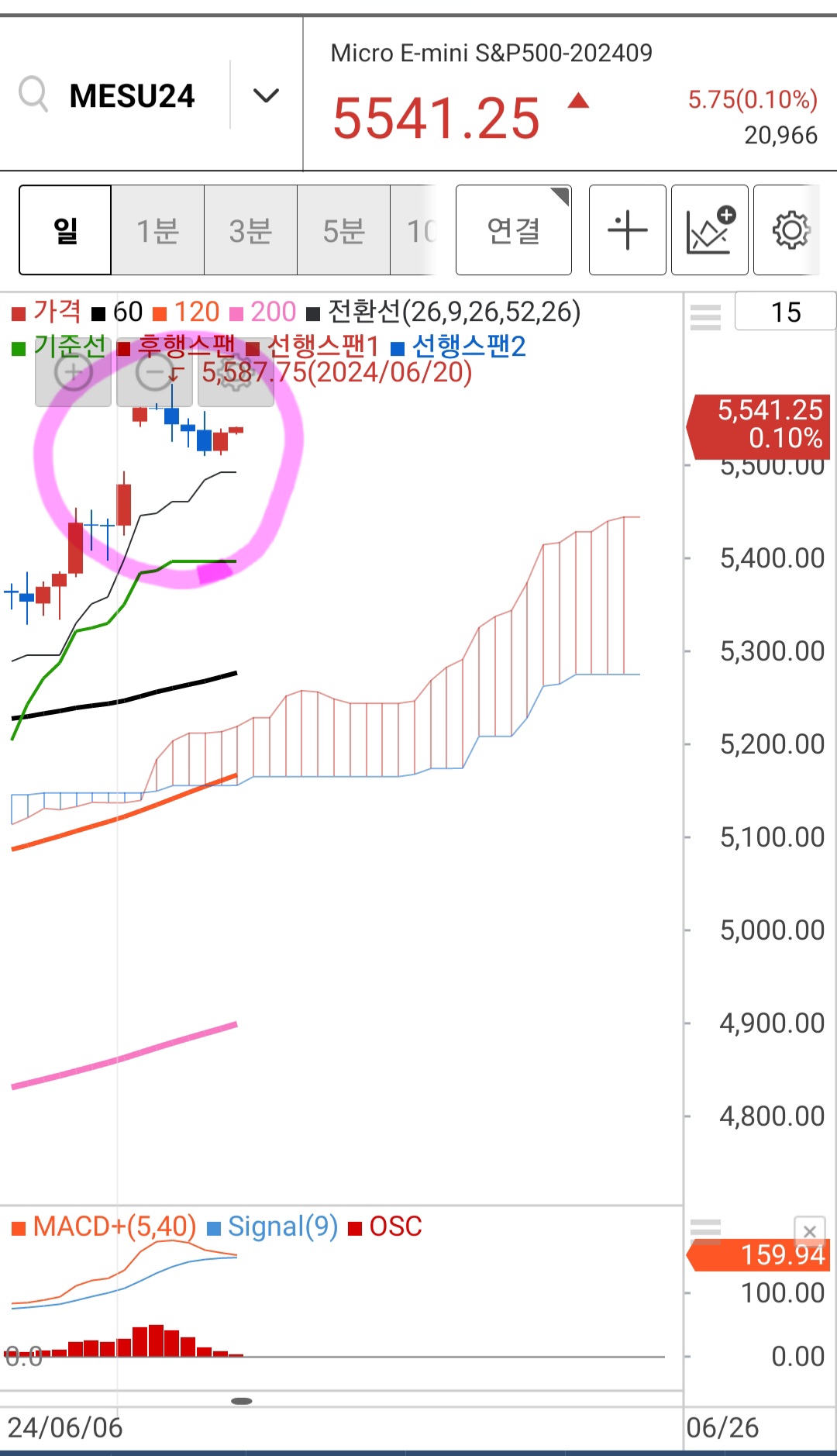Switch to the 1분 chart tab
Screen dimensions: 837x1456
(158, 230)
